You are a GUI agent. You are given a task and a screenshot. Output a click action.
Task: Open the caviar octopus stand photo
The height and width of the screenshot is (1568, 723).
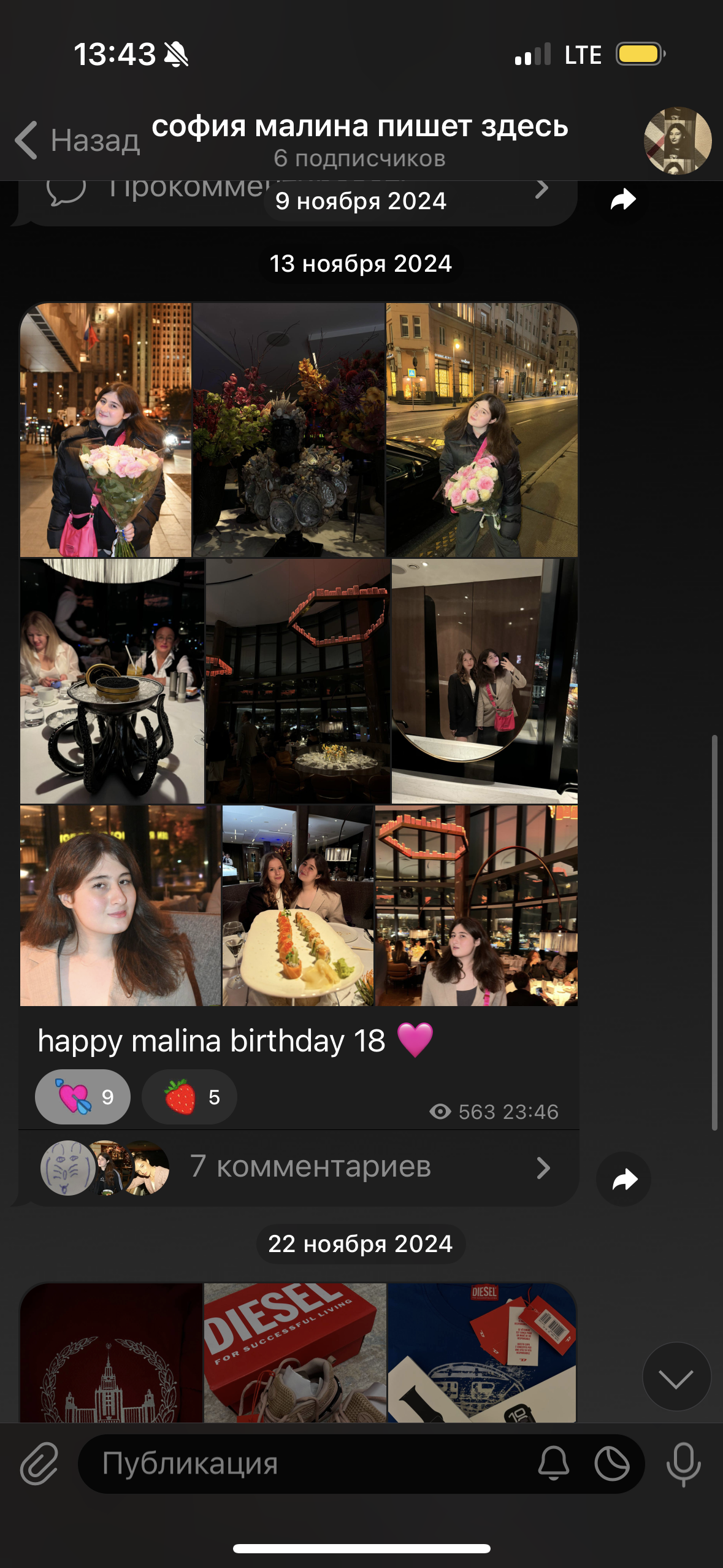[x=112, y=681]
